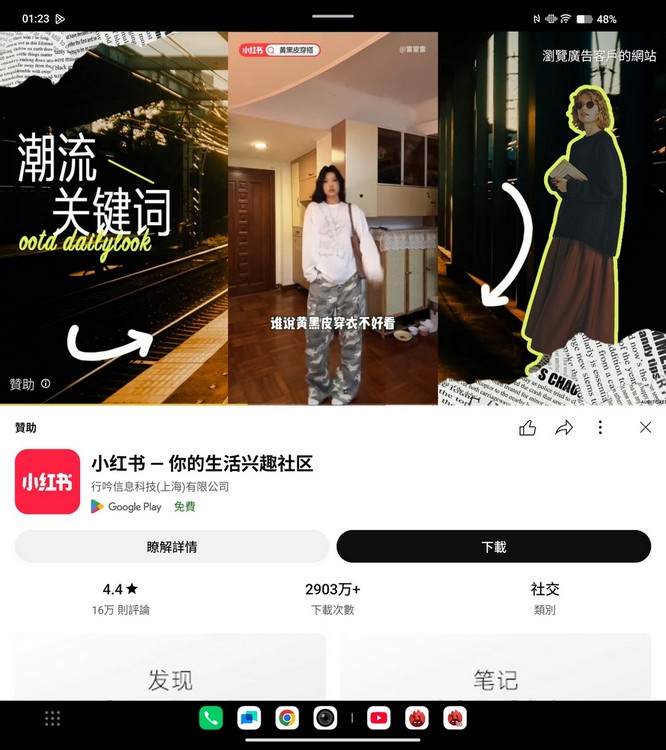
Task: Open the Messages app in taskbar
Action: point(249,718)
